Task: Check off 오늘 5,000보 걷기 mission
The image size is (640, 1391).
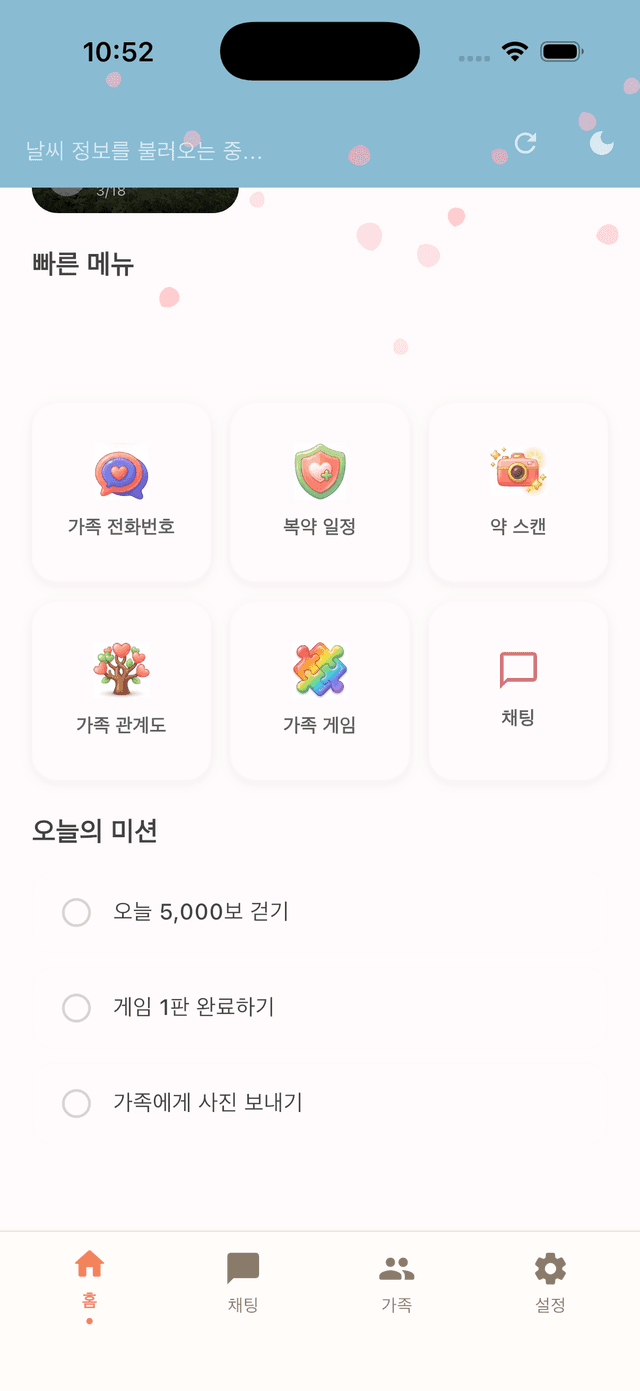Action: [77, 912]
